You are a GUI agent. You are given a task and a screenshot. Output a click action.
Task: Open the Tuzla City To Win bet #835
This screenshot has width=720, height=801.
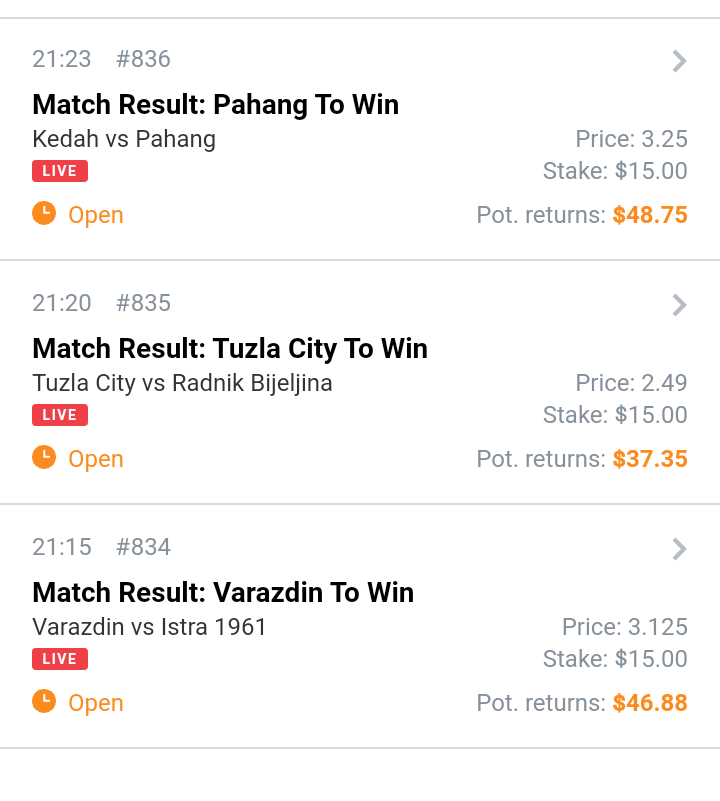coord(679,305)
